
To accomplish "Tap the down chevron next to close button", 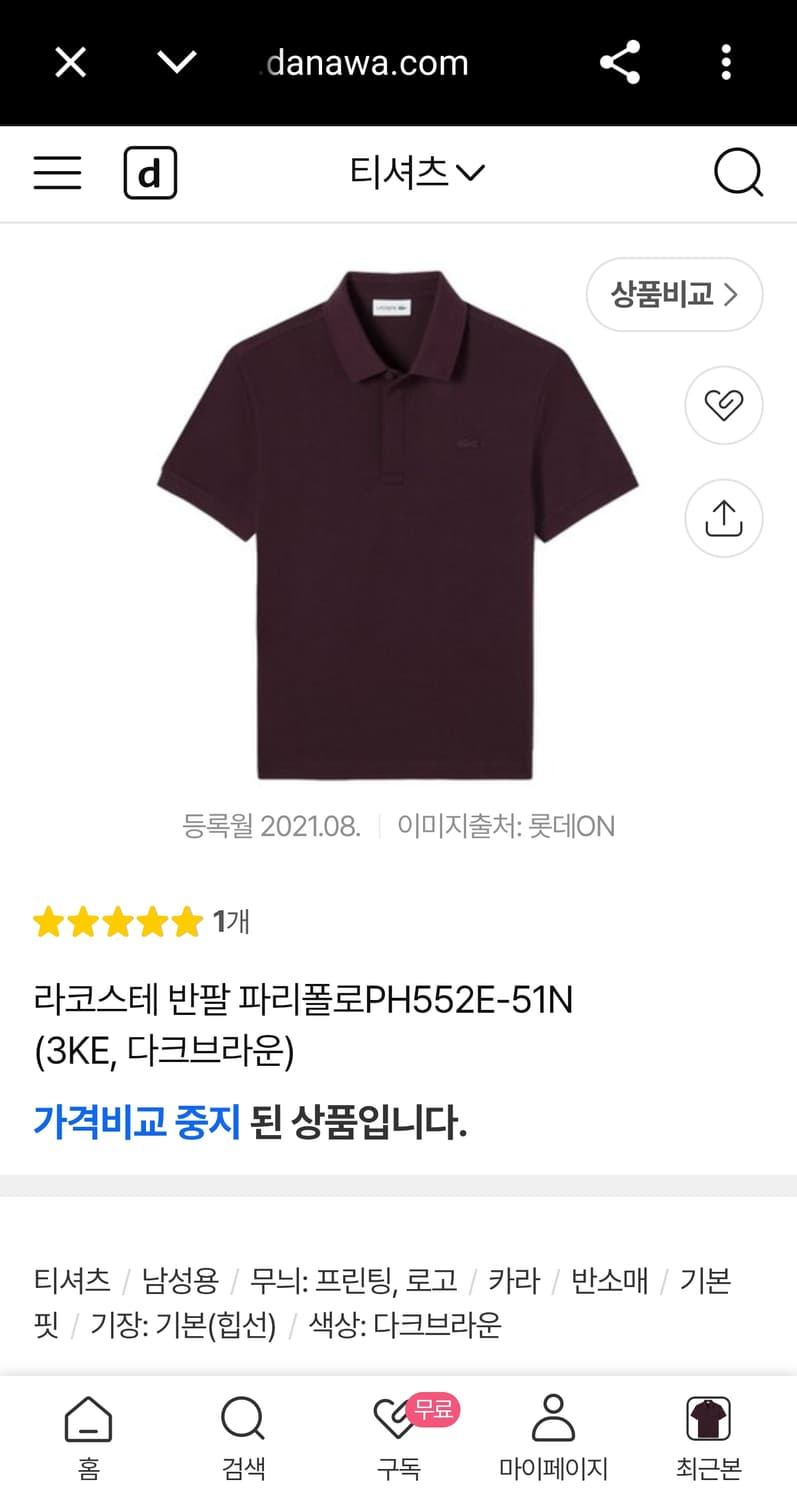I will pyautogui.click(x=176, y=62).
